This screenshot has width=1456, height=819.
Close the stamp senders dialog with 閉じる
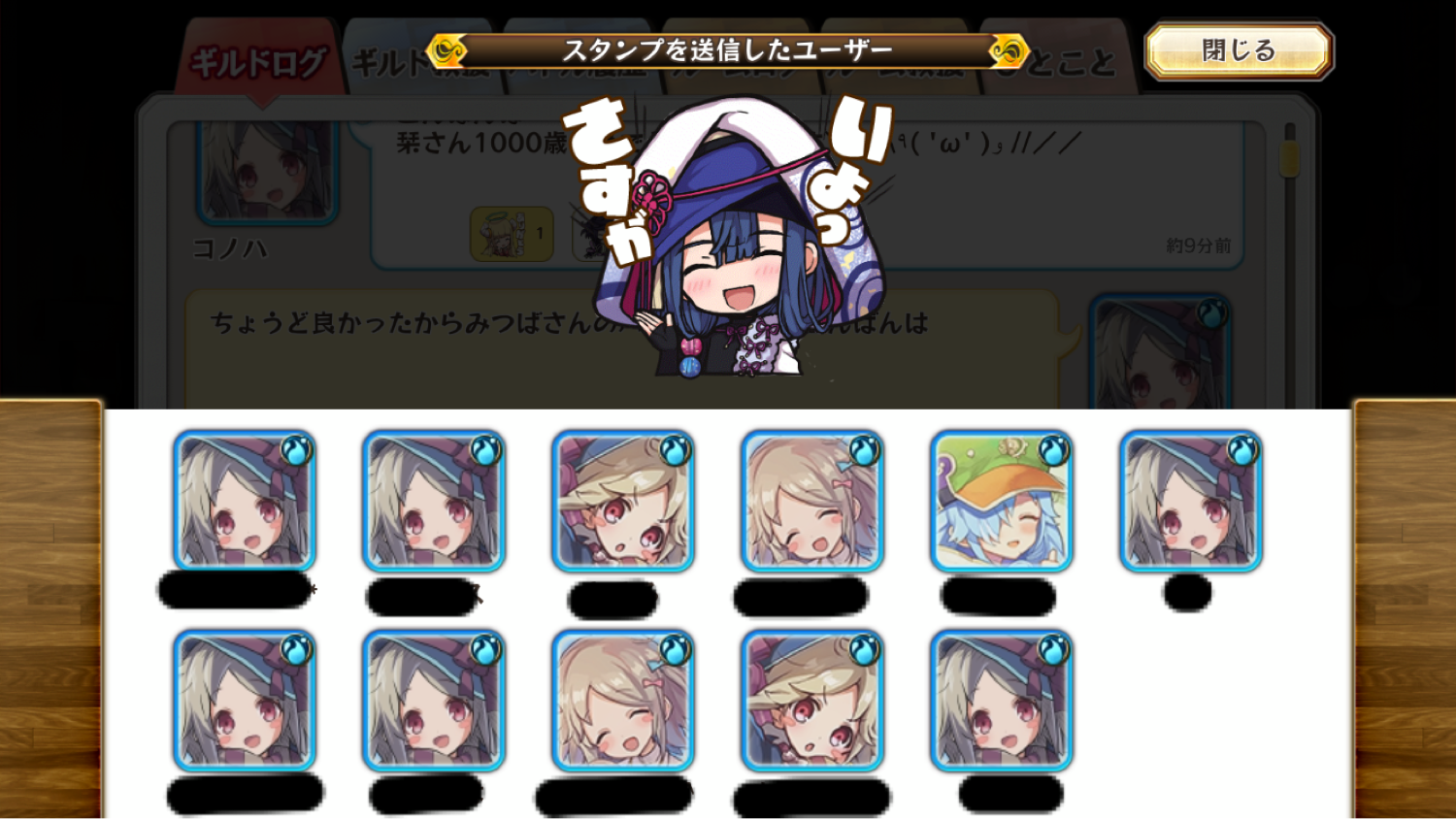tap(1239, 50)
